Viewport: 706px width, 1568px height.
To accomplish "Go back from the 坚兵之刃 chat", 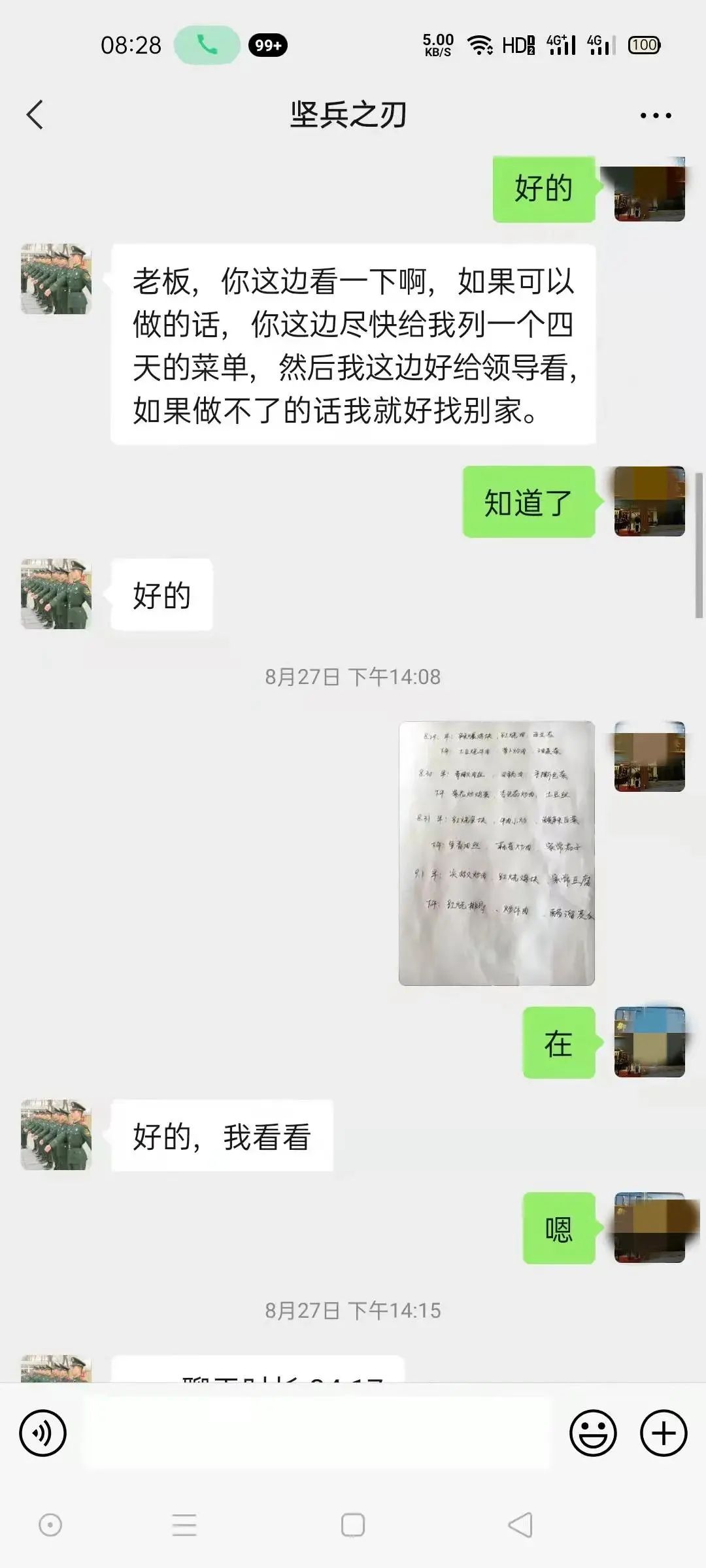I will point(35,115).
